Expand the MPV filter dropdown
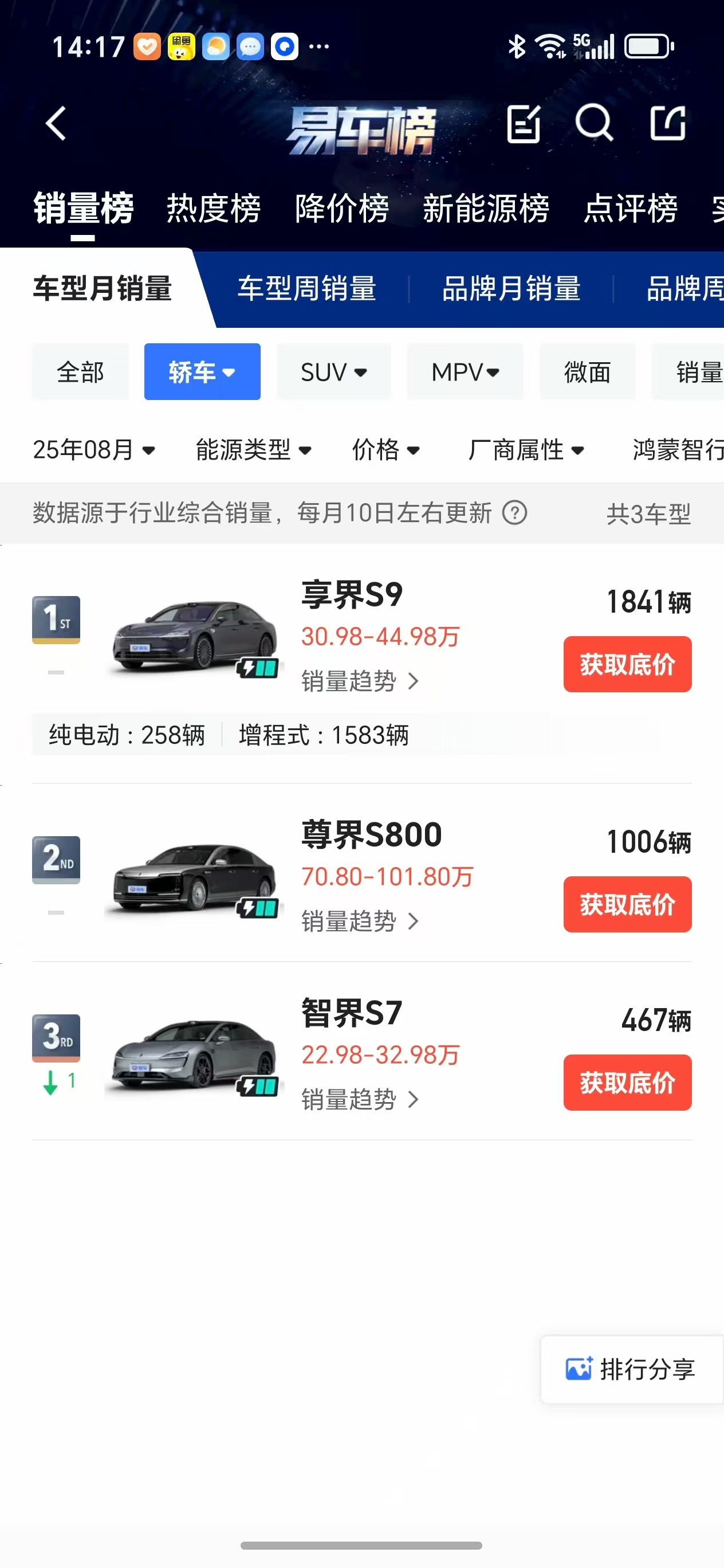724x1568 pixels. [x=465, y=372]
